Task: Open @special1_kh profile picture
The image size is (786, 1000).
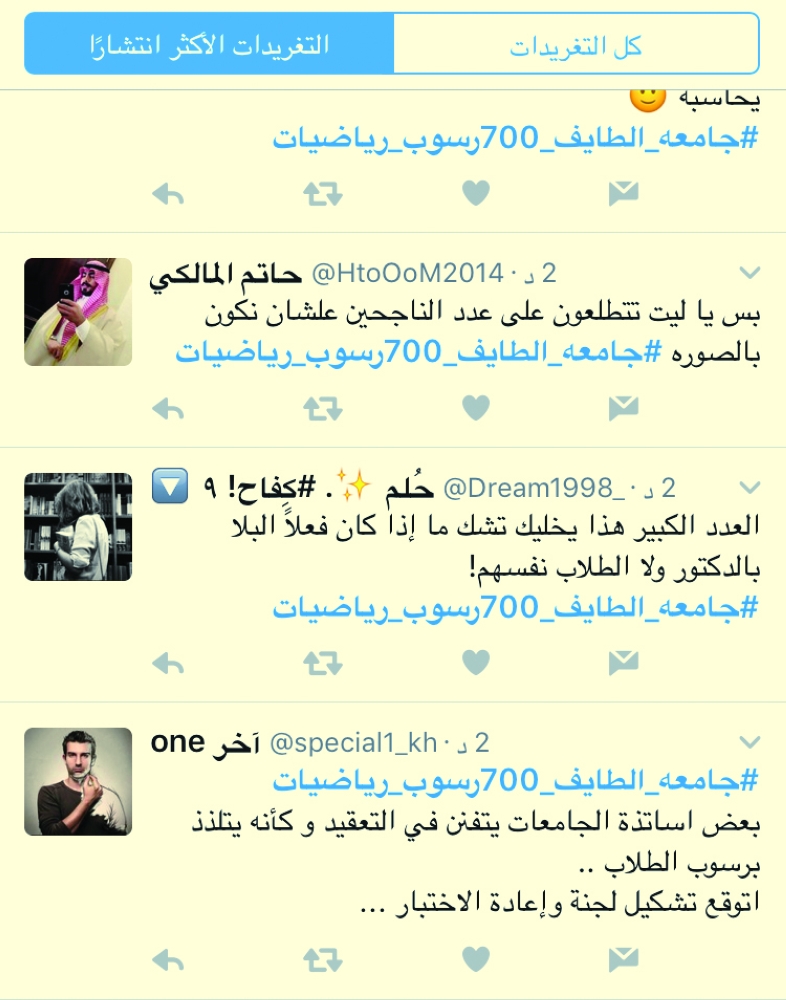Action: (78, 782)
